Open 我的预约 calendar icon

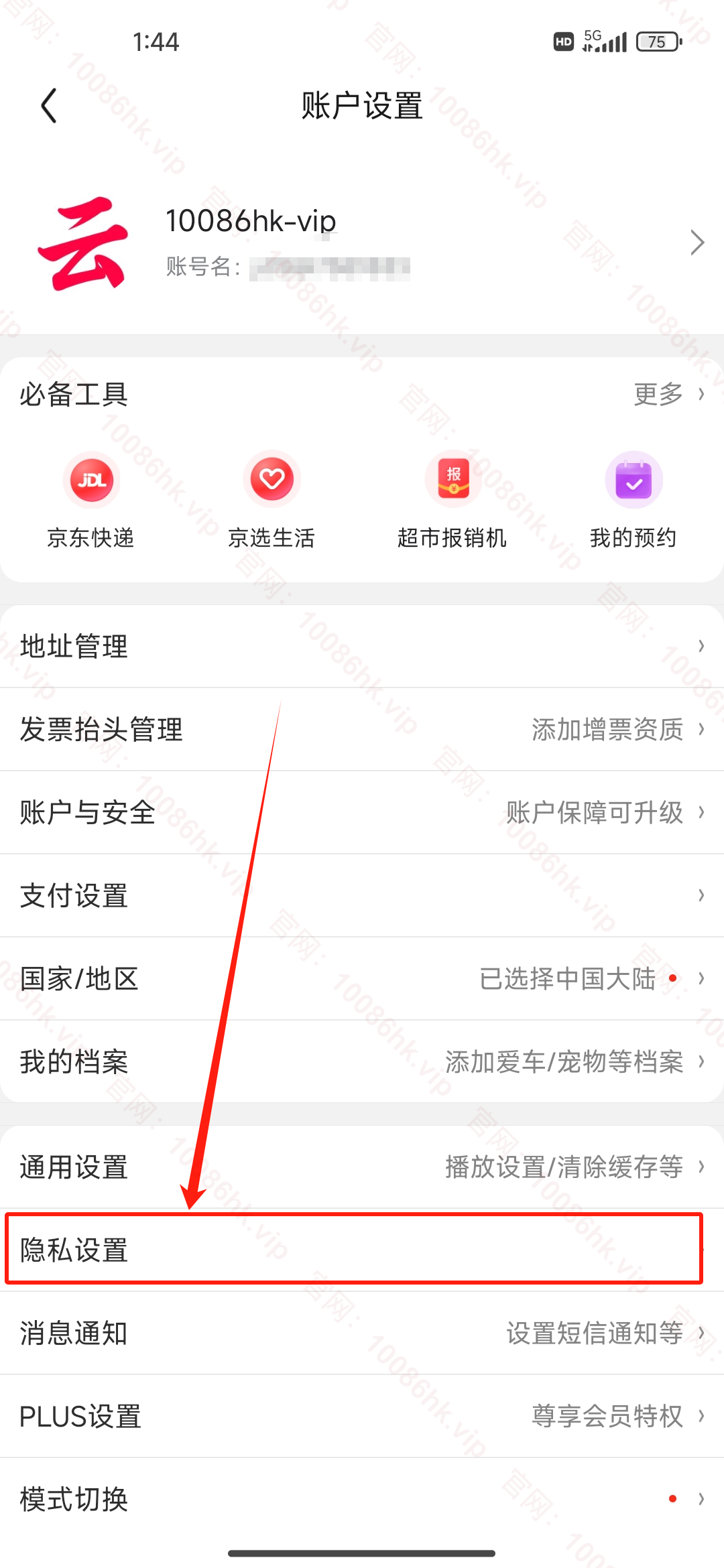633,479
